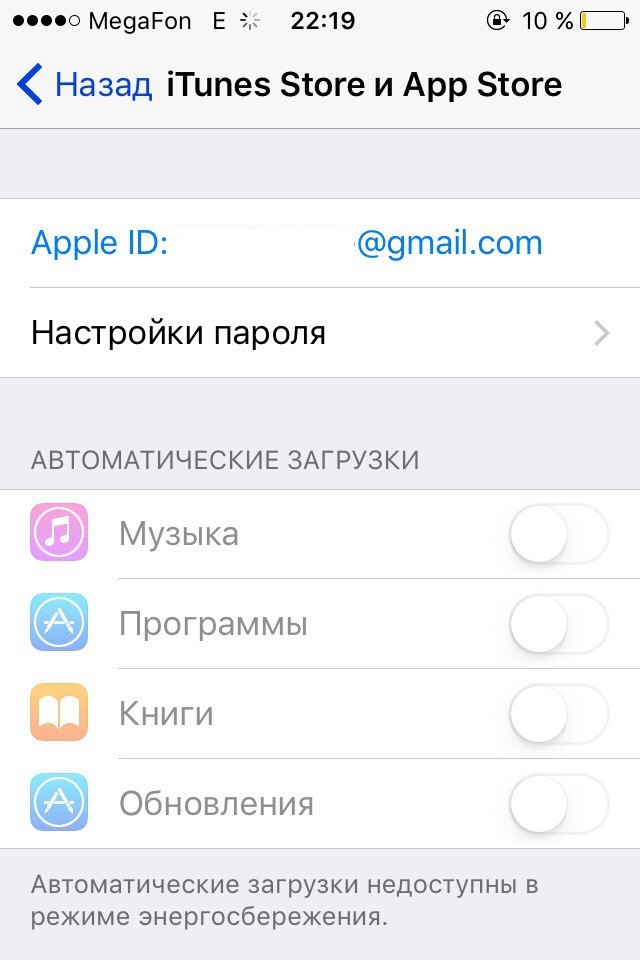Enable automatic downloads for Программы
Viewport: 640px width, 960px height.
coord(558,624)
